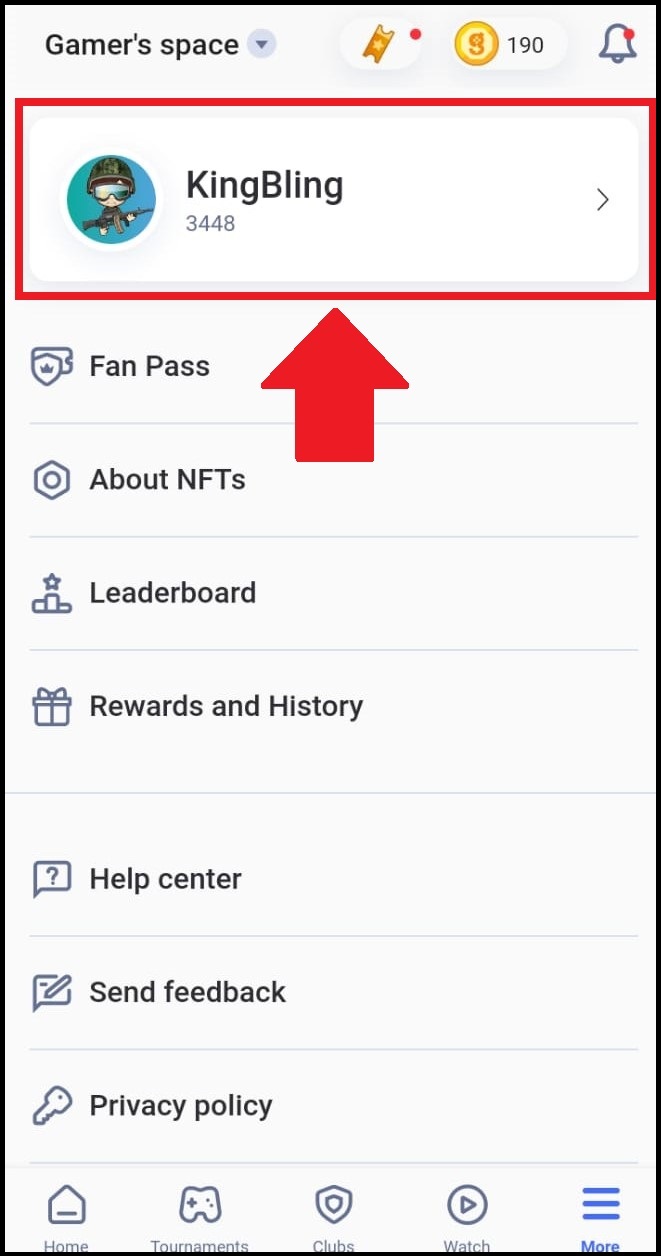Open the KingBling profile card
The width and height of the screenshot is (661, 1256).
(334, 200)
